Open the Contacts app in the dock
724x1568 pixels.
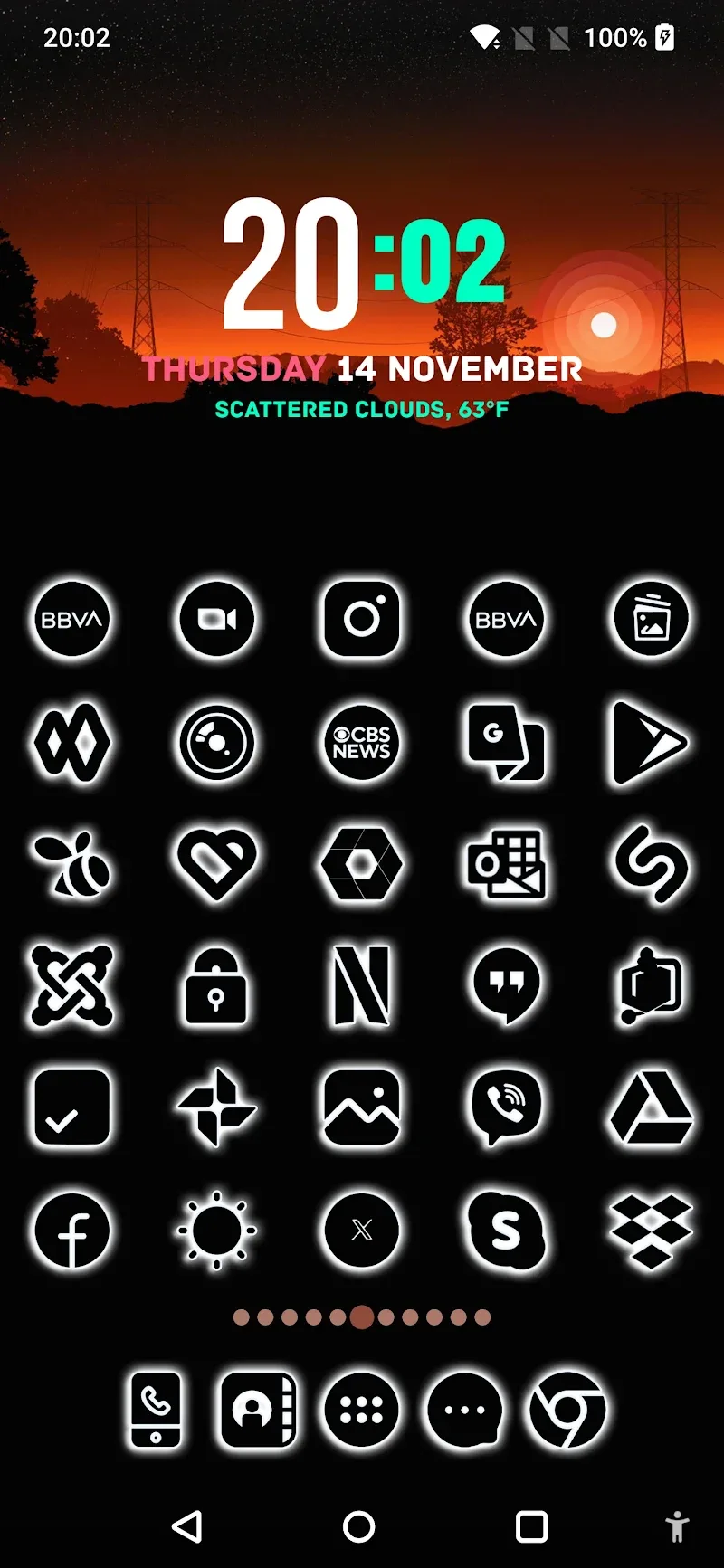(259, 1410)
